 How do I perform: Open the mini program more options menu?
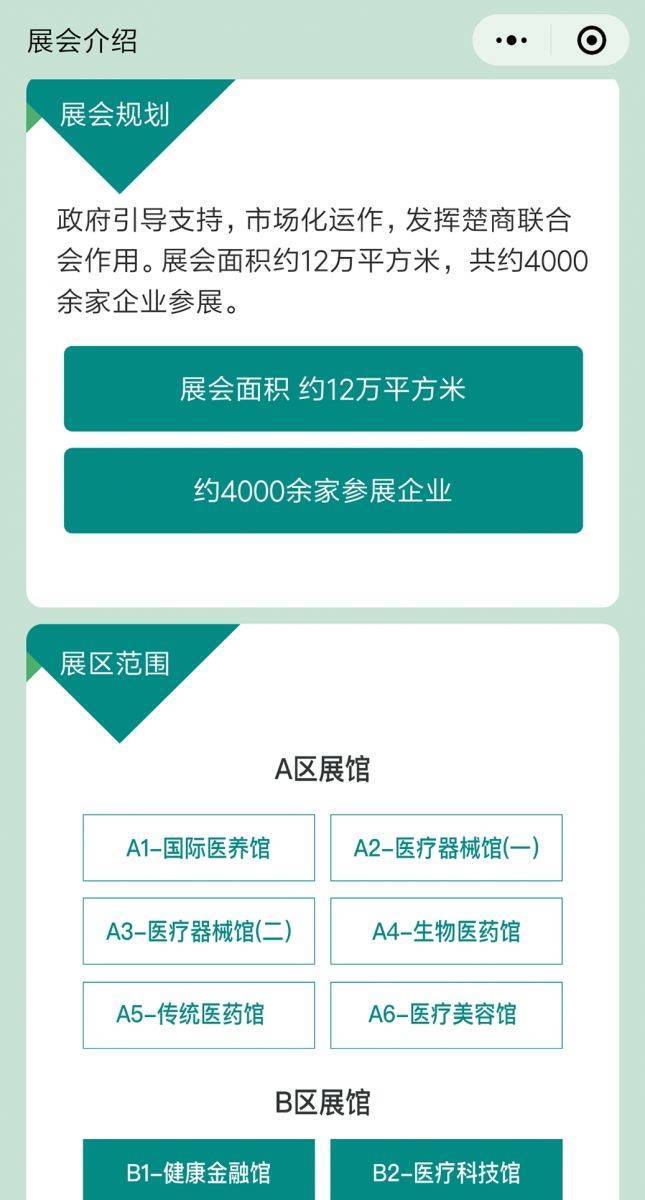[511, 41]
